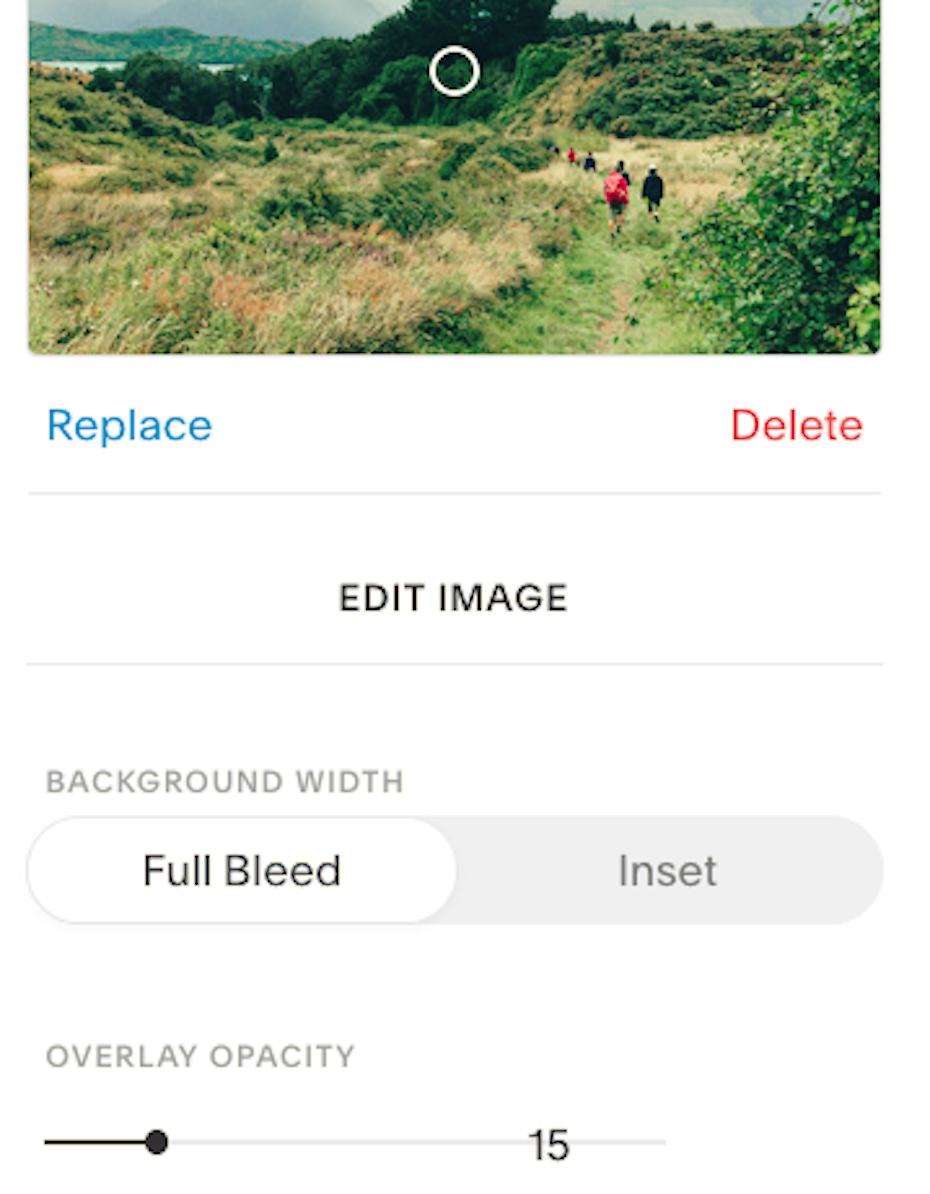The image size is (930, 1194).
Task: Tap the focal point circle on image
Action: [454, 72]
